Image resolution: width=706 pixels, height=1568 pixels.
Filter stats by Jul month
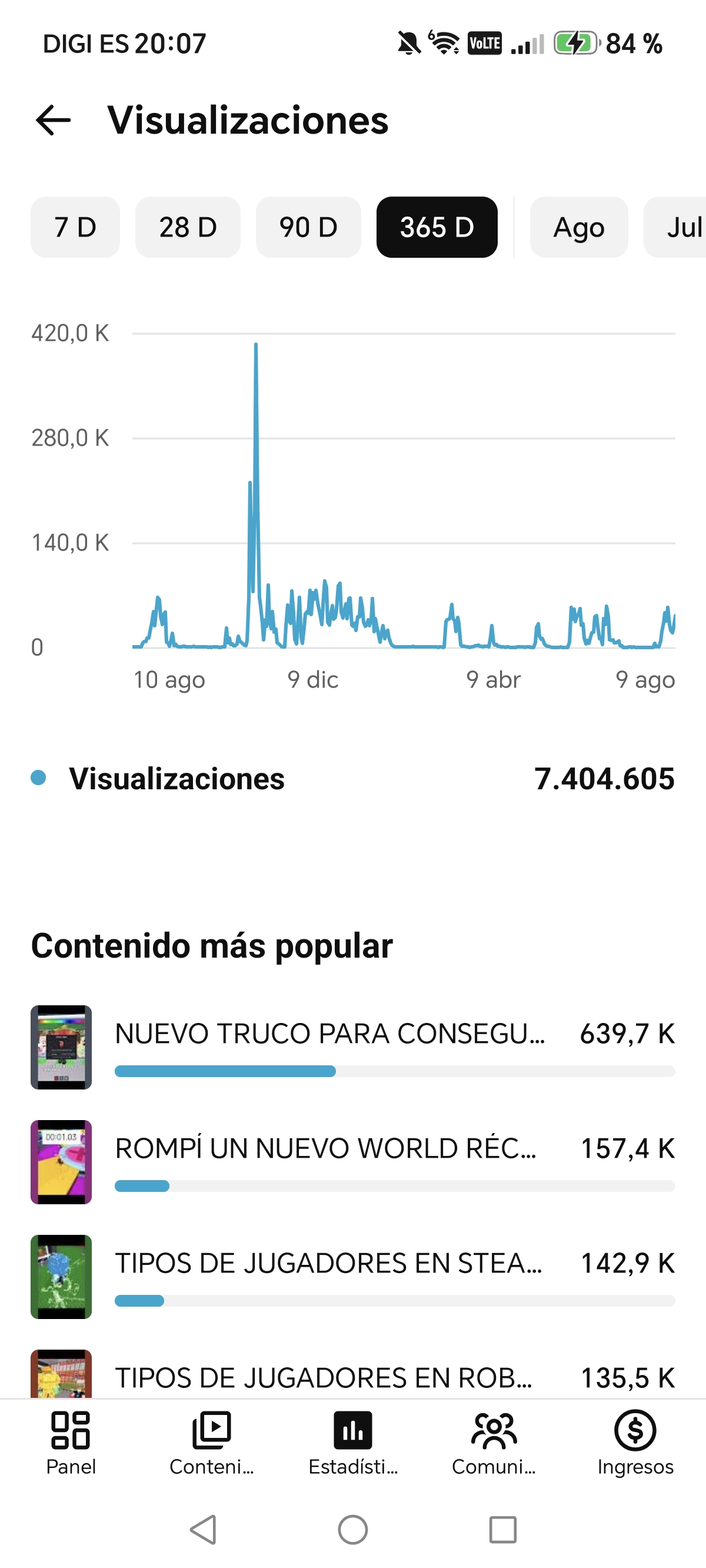[675, 227]
